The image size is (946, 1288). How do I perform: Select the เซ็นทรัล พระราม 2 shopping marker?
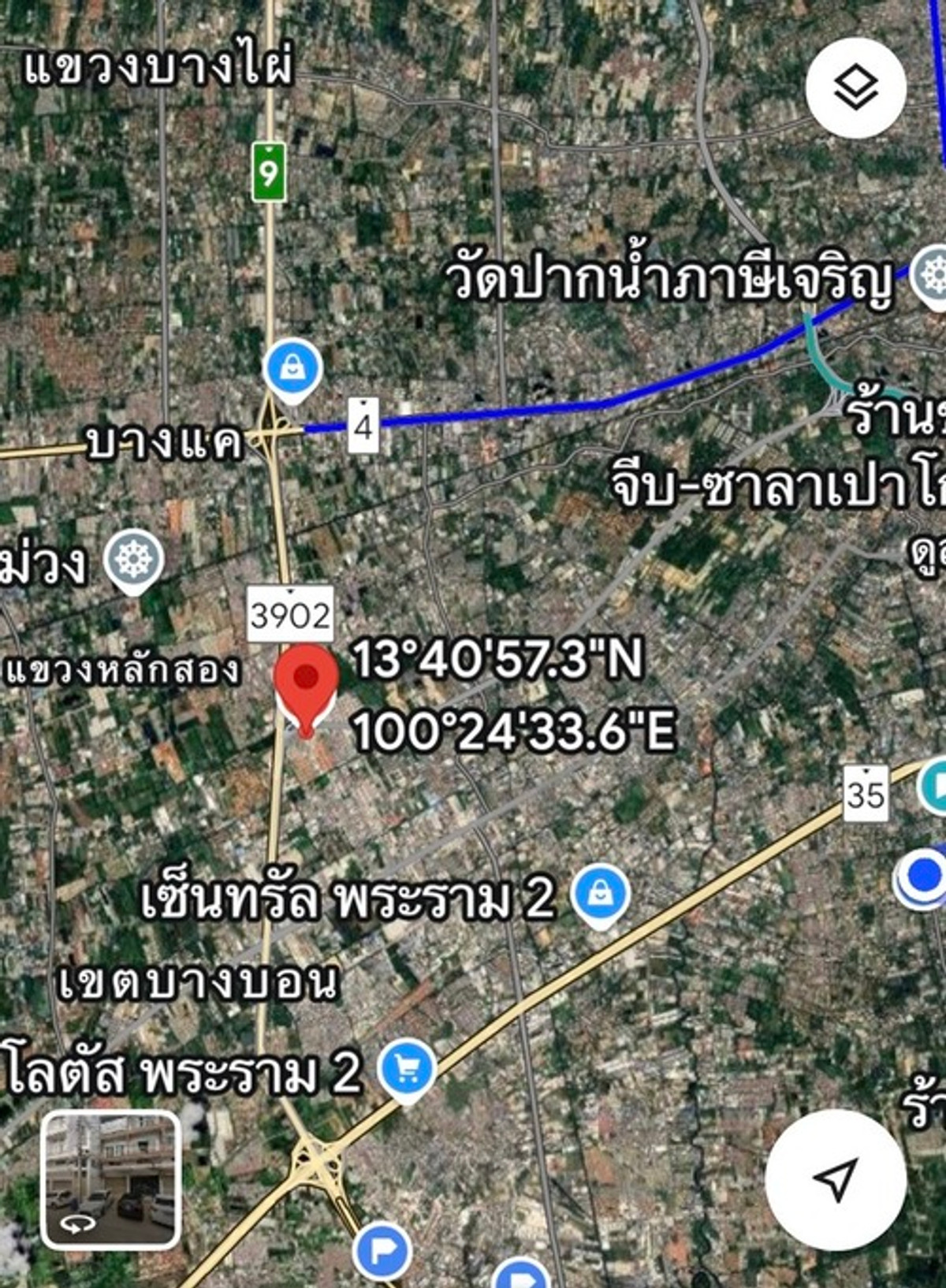click(x=601, y=895)
